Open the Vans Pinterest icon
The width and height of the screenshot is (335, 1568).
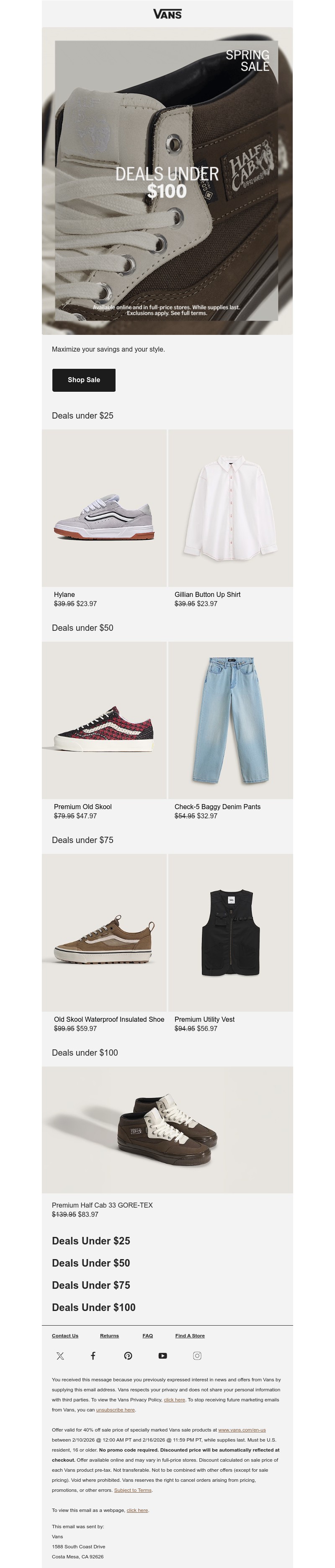128,1355
